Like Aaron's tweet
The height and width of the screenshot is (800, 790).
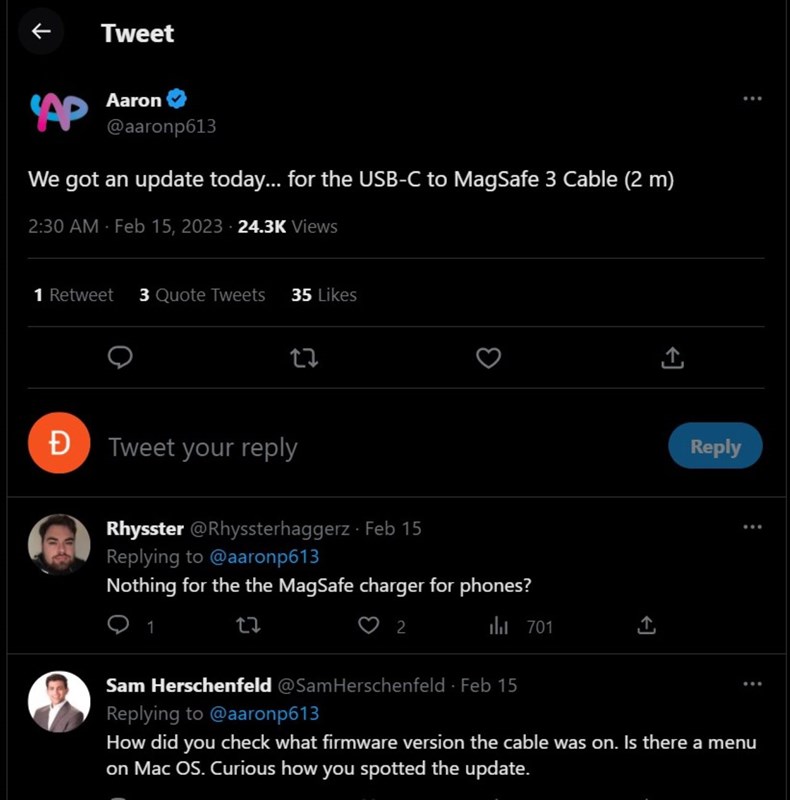pos(488,357)
